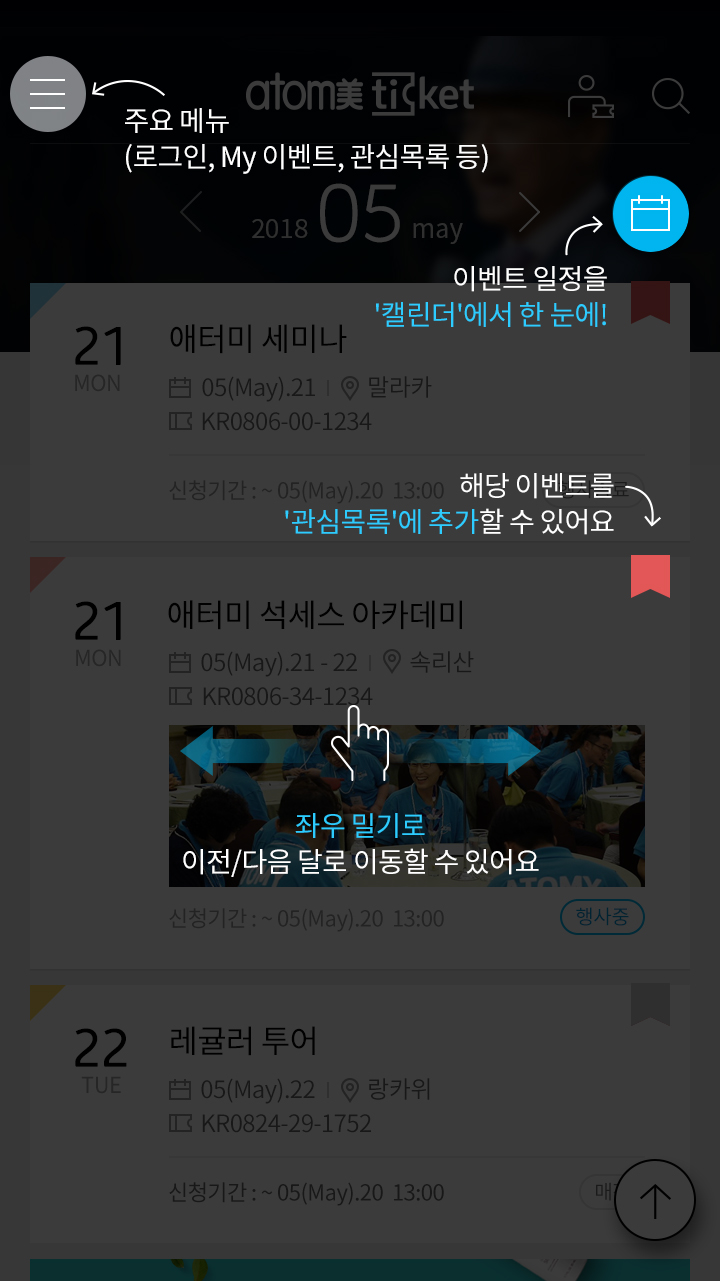Remove the bookmark on 애터미 석세스 아카데미
This screenshot has width=720, height=1281.
click(650, 576)
